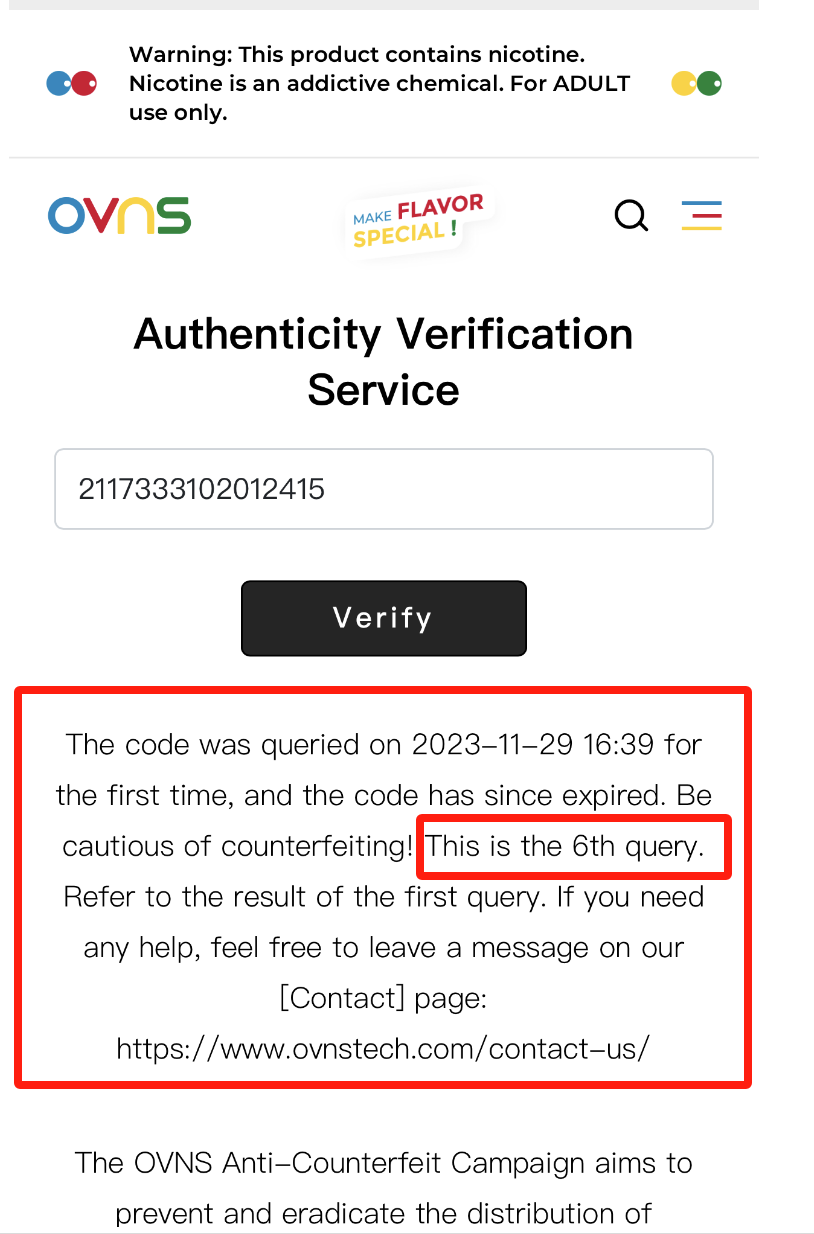This screenshot has height=1234, width=814.
Task: Tap the OVNS logo to go home
Action: [119, 215]
